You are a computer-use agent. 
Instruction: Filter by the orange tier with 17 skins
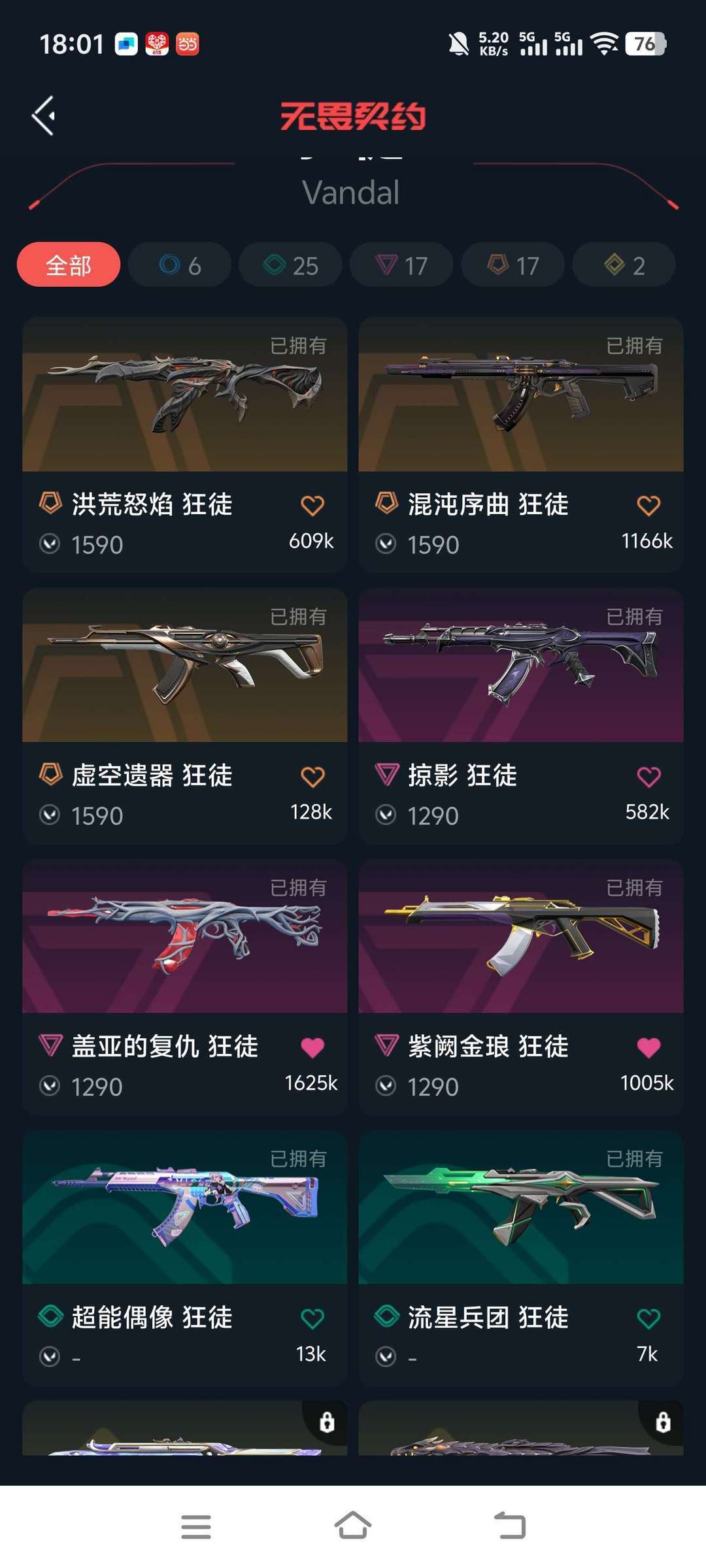(513, 265)
